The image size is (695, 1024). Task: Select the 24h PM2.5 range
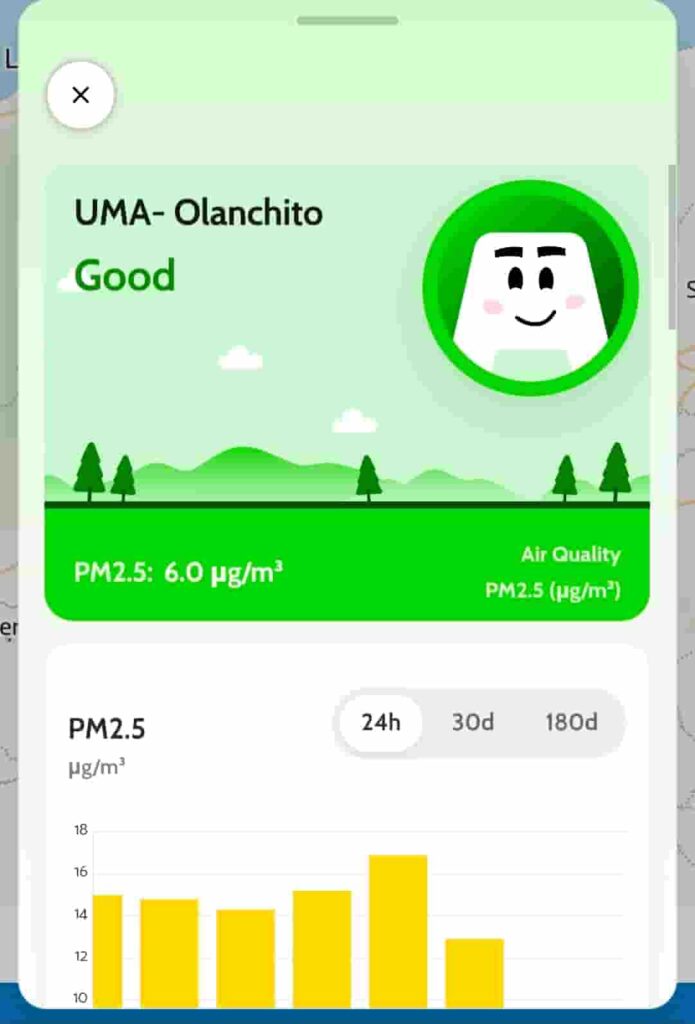click(380, 722)
